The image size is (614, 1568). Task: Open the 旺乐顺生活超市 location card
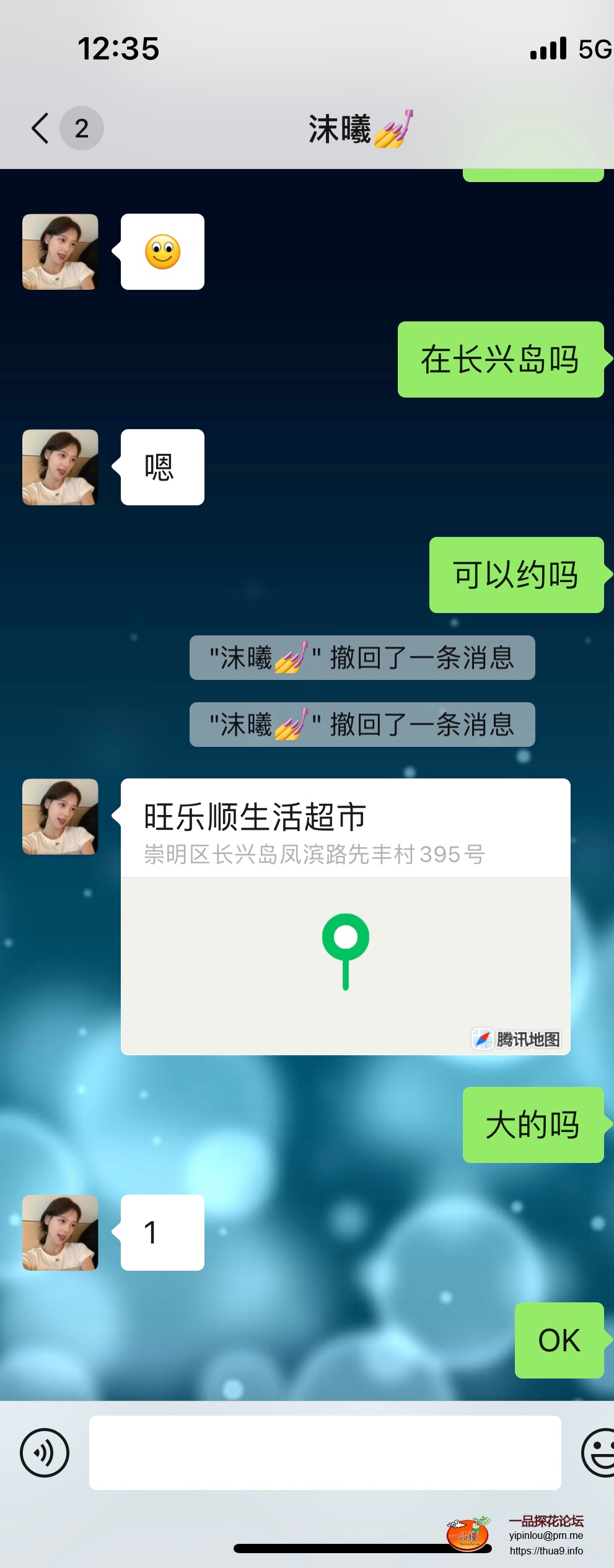click(345, 916)
